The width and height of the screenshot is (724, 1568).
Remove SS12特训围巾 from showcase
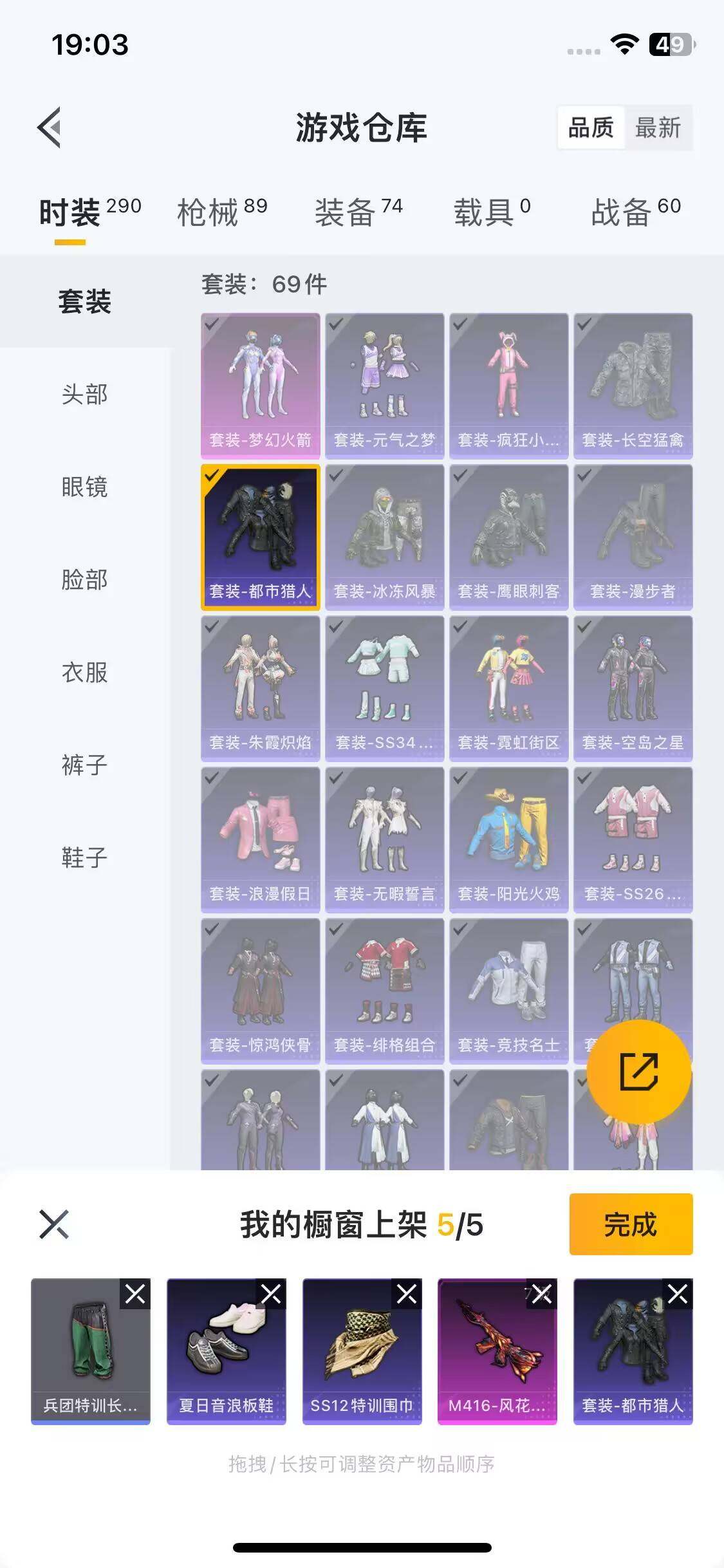pos(407,1294)
